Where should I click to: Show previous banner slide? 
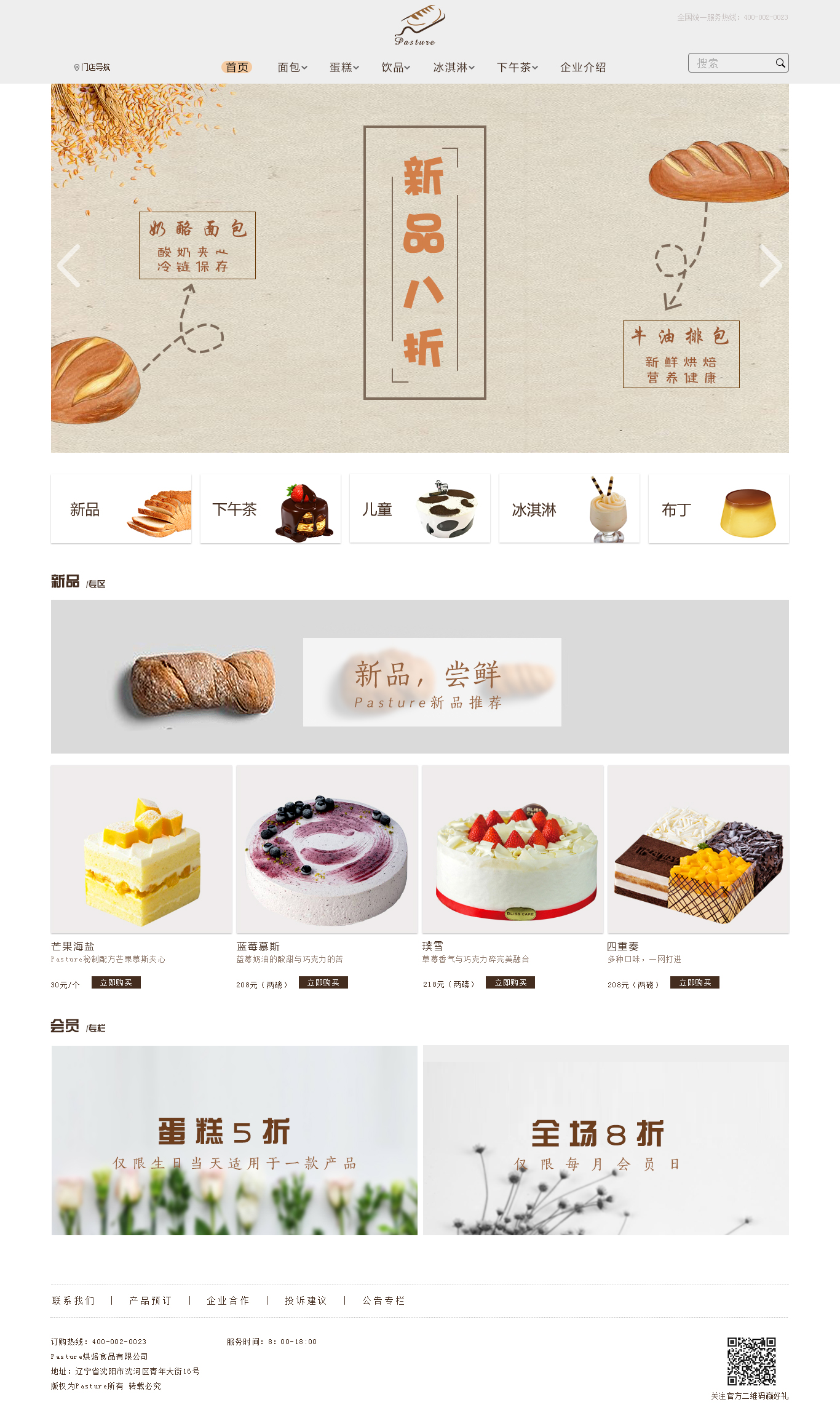[69, 266]
